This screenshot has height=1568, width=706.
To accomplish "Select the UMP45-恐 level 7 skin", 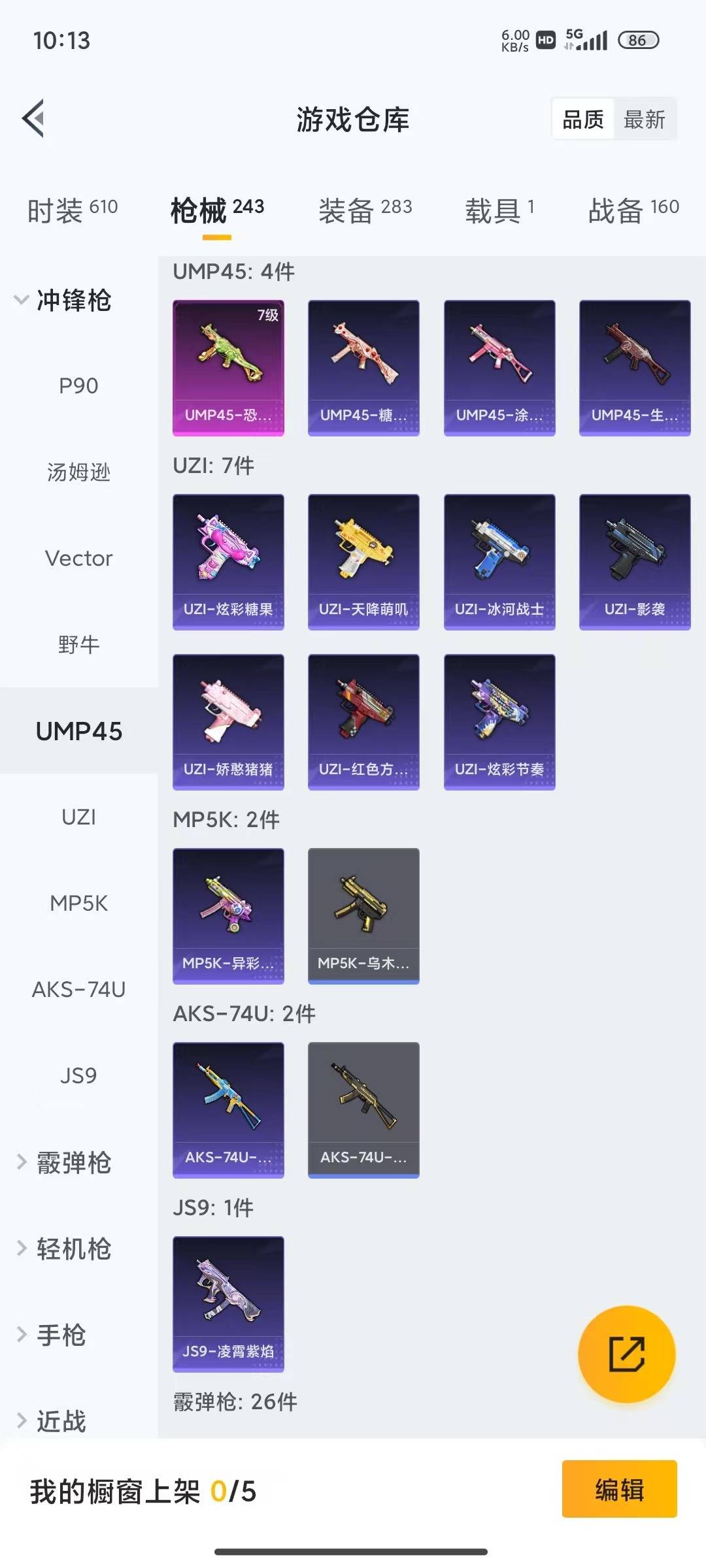I will [228, 367].
